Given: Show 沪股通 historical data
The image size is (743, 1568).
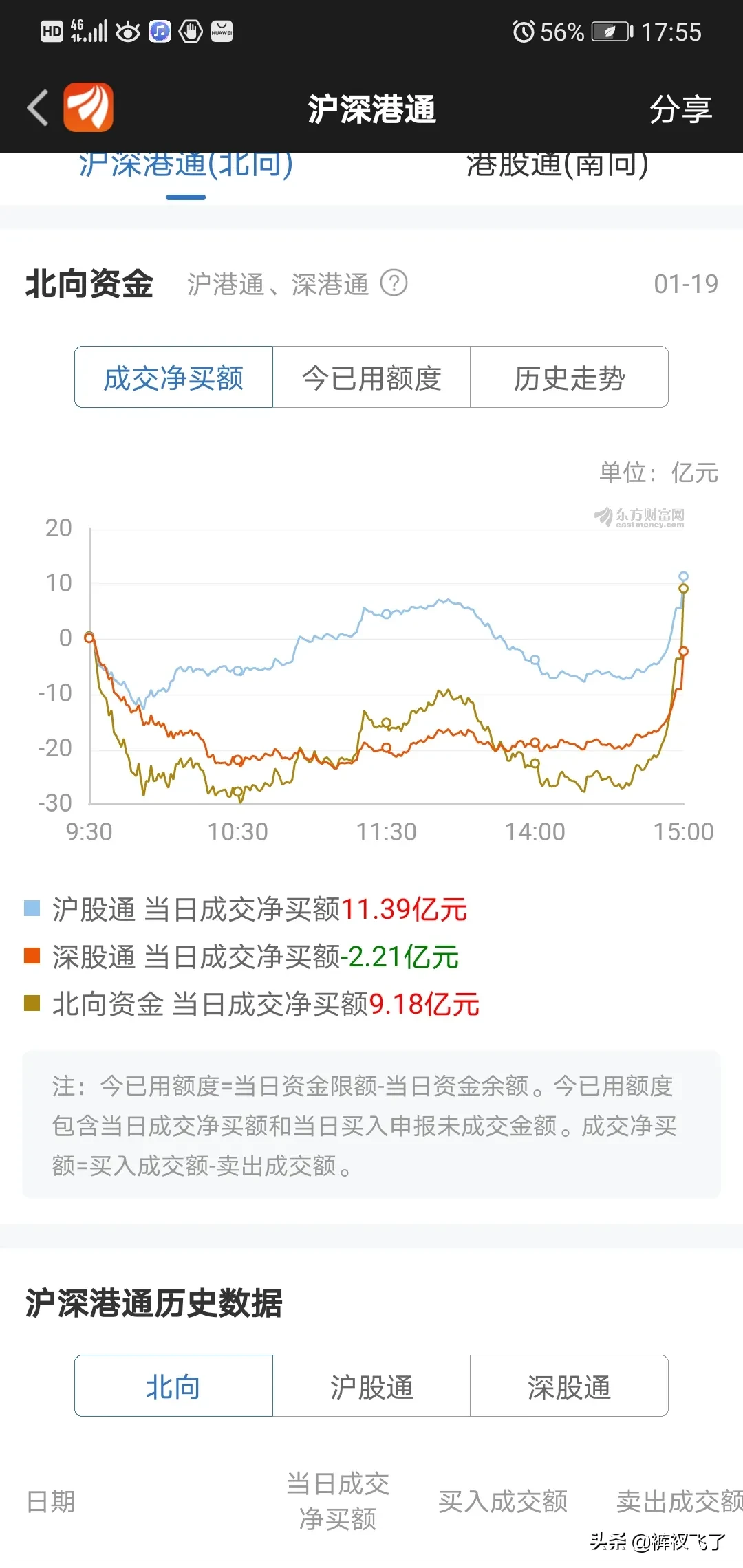Looking at the screenshot, I should click(x=371, y=1386).
